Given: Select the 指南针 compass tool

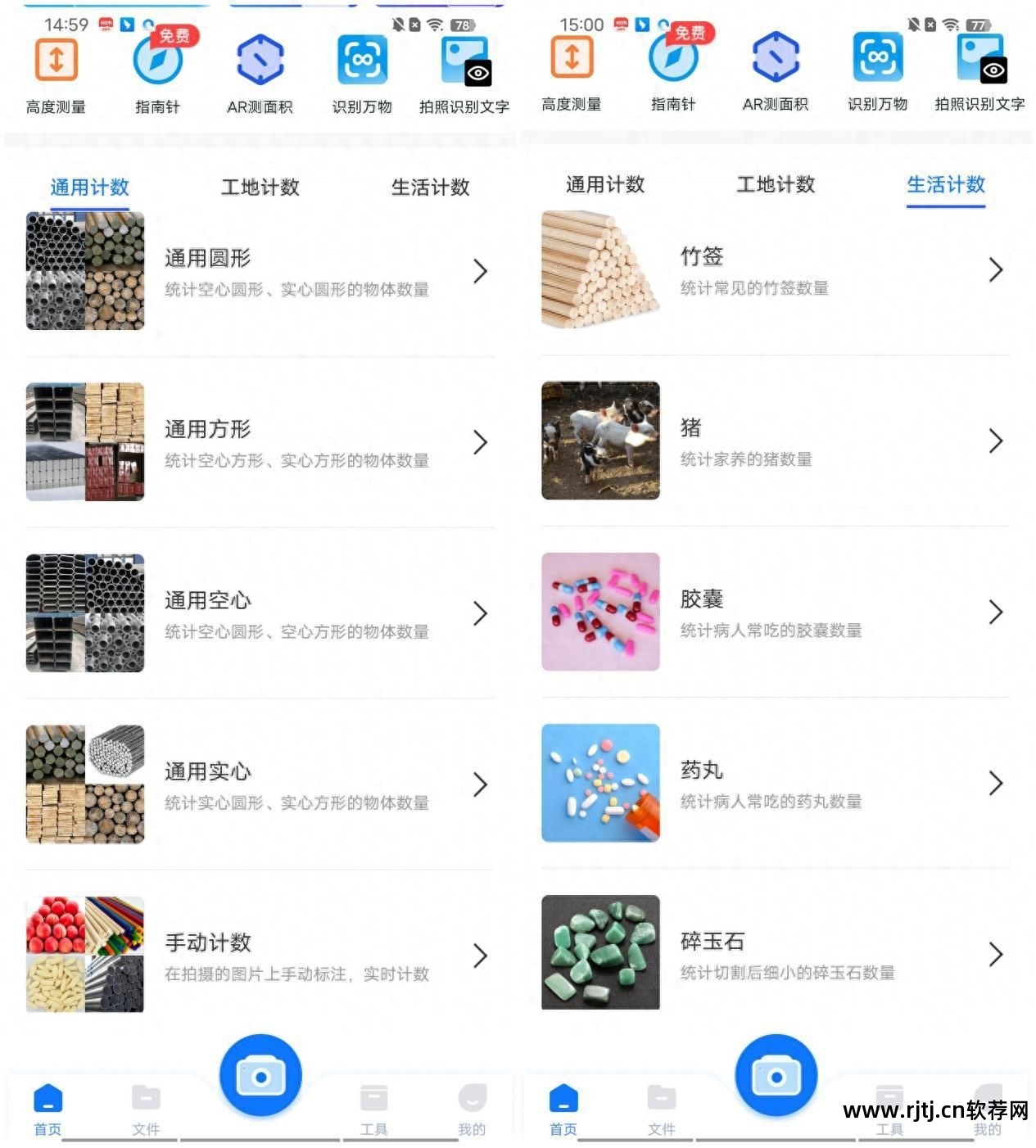Looking at the screenshot, I should click(159, 70).
